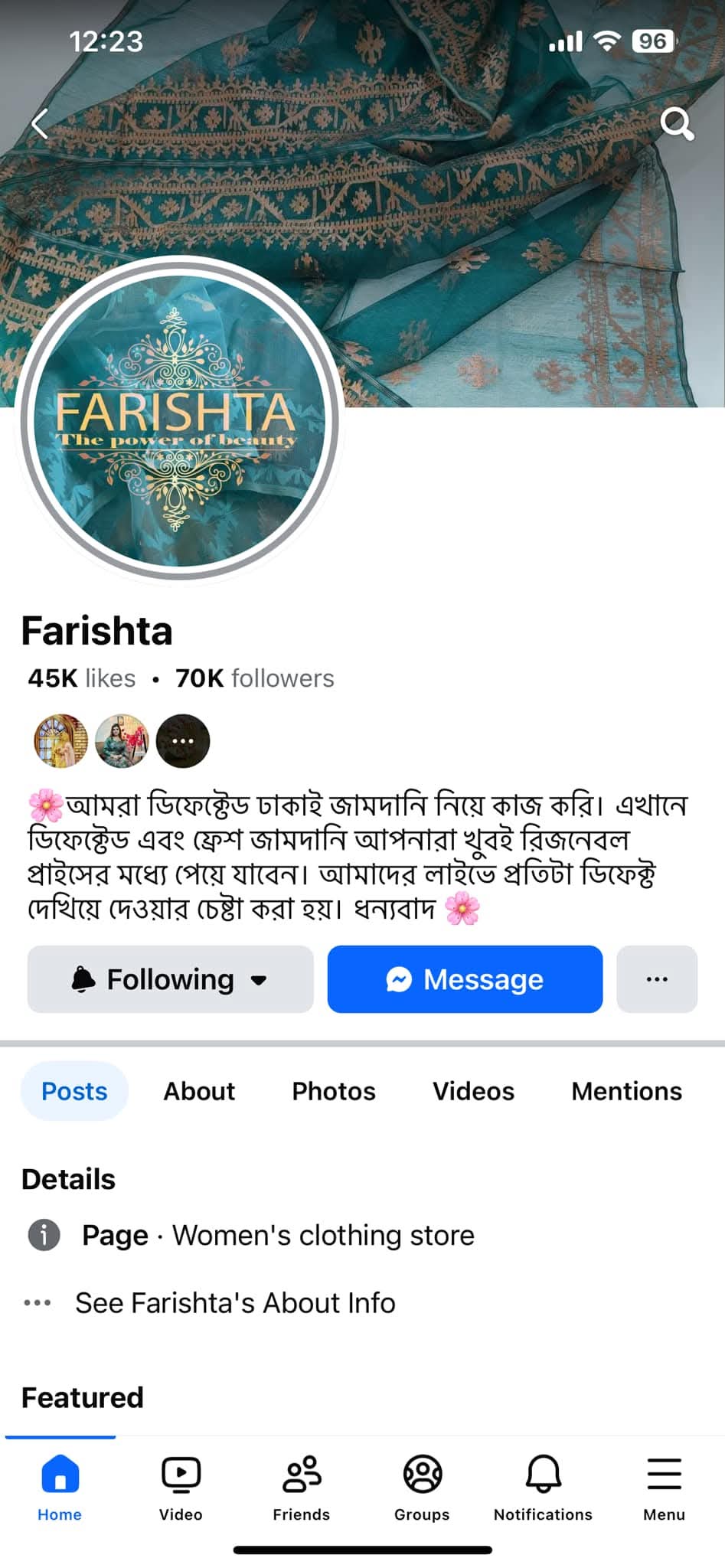This screenshot has height=1568, width=725.
Task: Open the Friends tab
Action: [302, 1488]
